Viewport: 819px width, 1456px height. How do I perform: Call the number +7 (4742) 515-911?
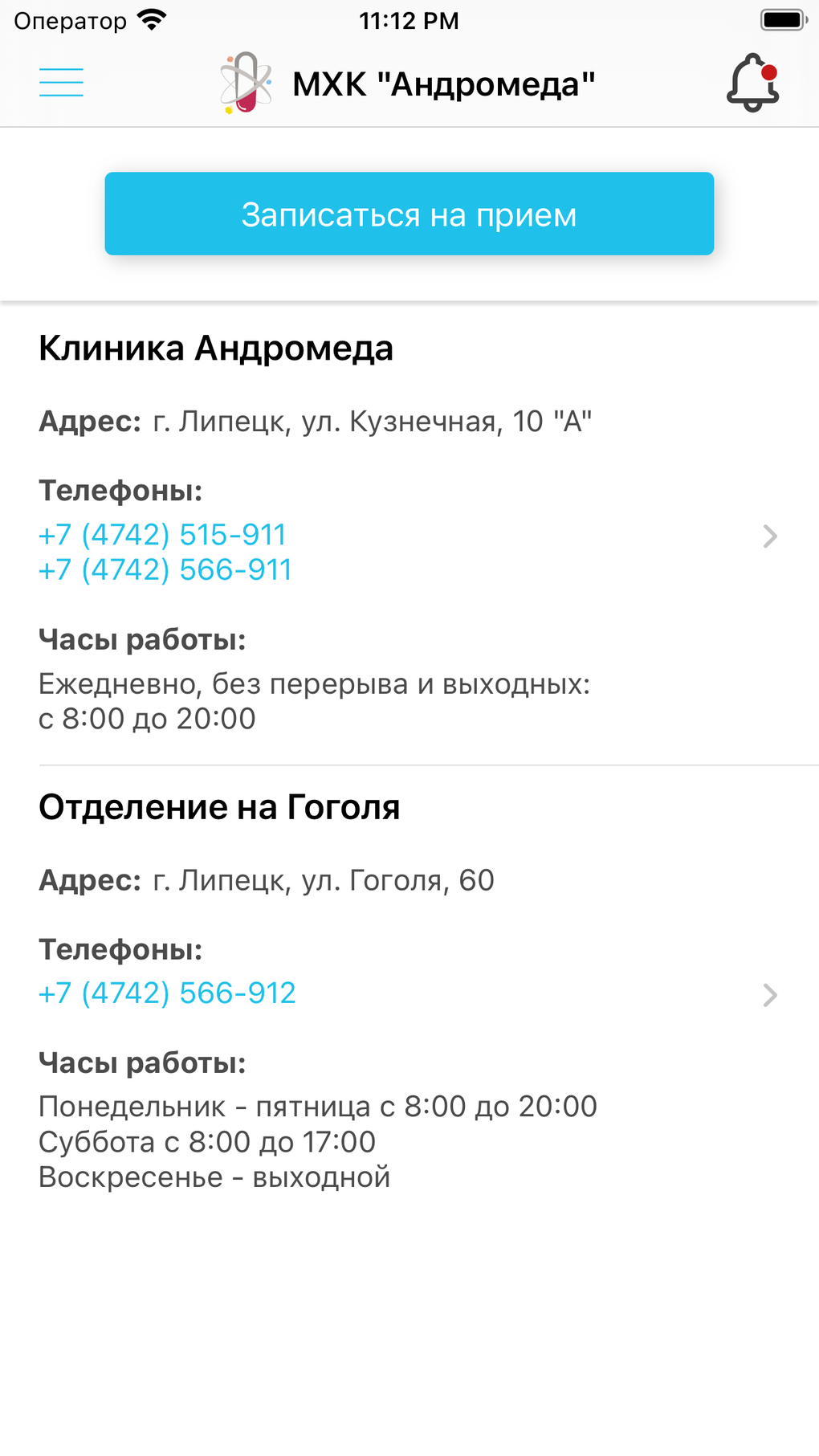[162, 535]
